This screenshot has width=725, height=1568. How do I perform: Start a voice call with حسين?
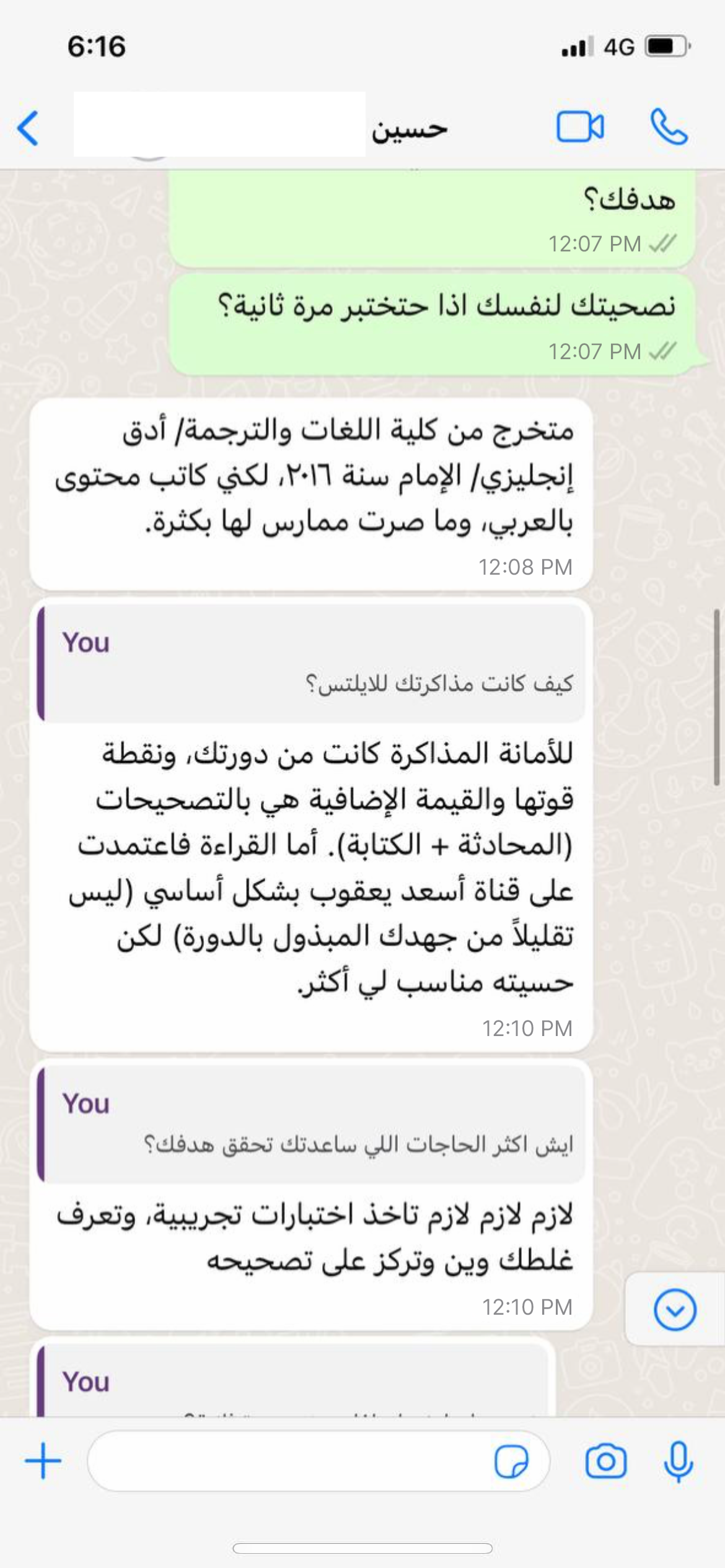(669, 127)
